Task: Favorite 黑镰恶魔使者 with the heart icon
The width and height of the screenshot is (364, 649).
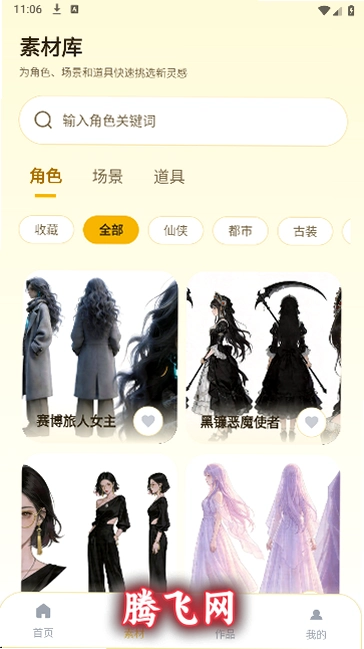Action: [311, 422]
